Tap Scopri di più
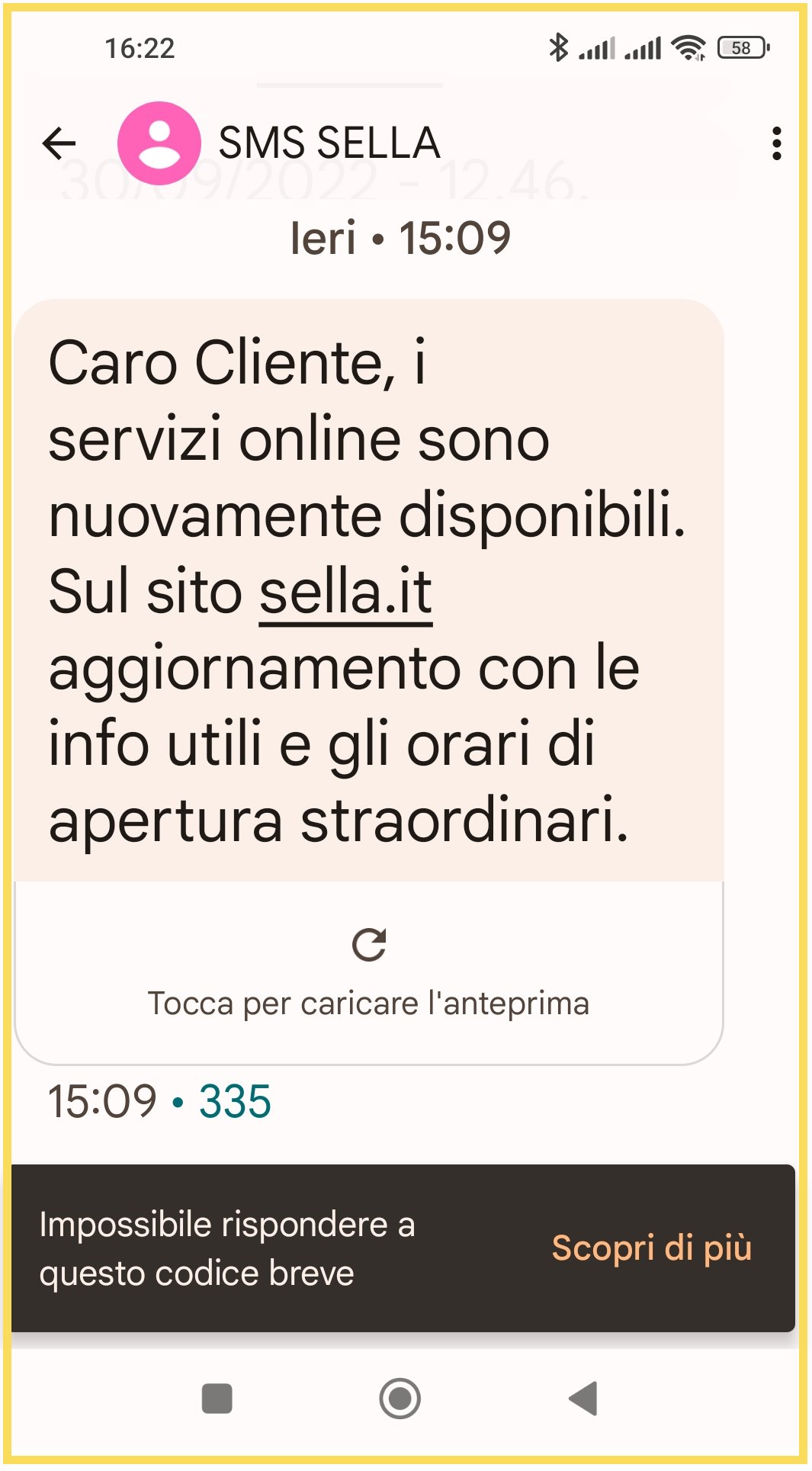Screen dimensions: 812x1471 tap(651, 1248)
